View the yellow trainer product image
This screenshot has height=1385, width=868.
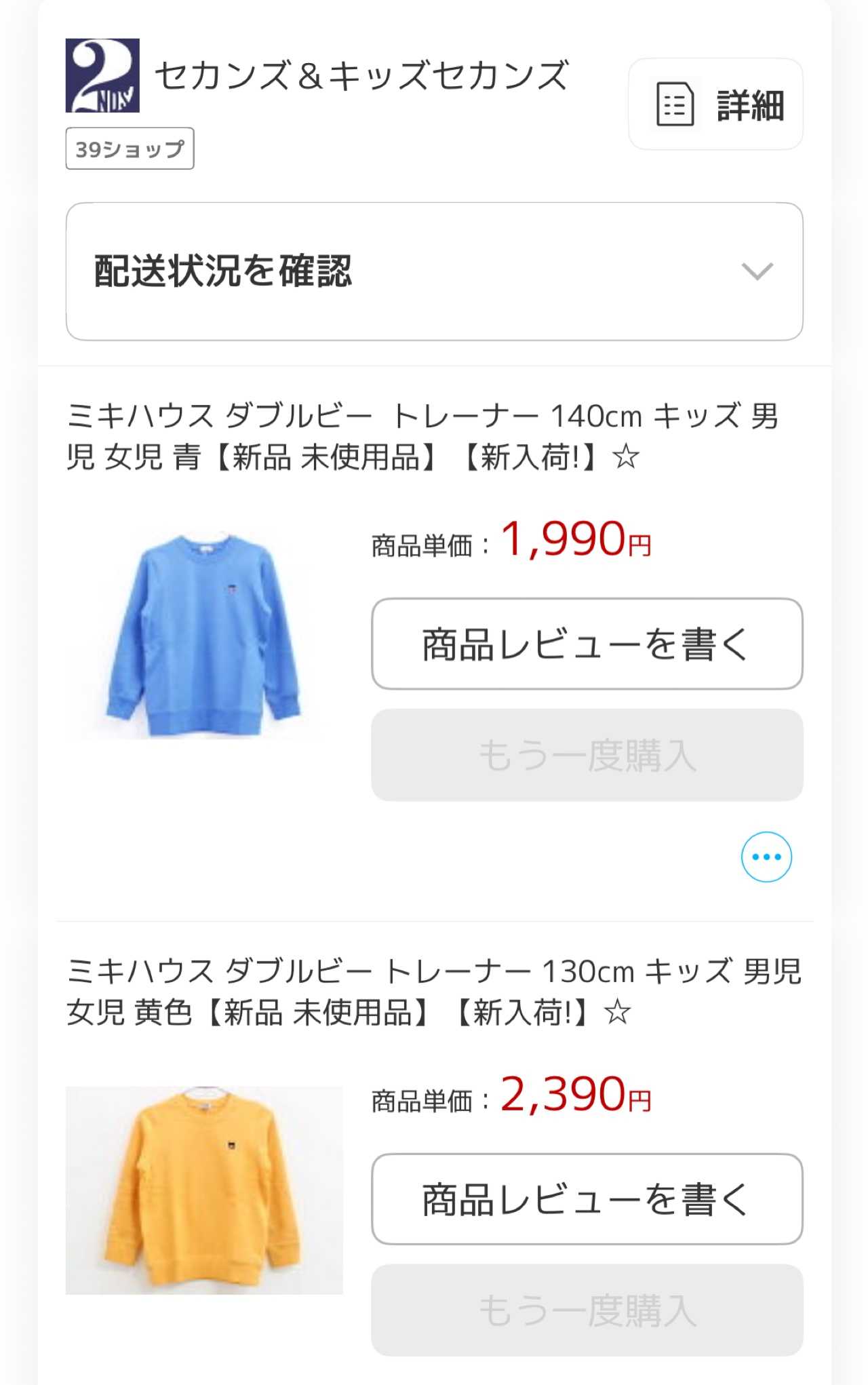203,1190
